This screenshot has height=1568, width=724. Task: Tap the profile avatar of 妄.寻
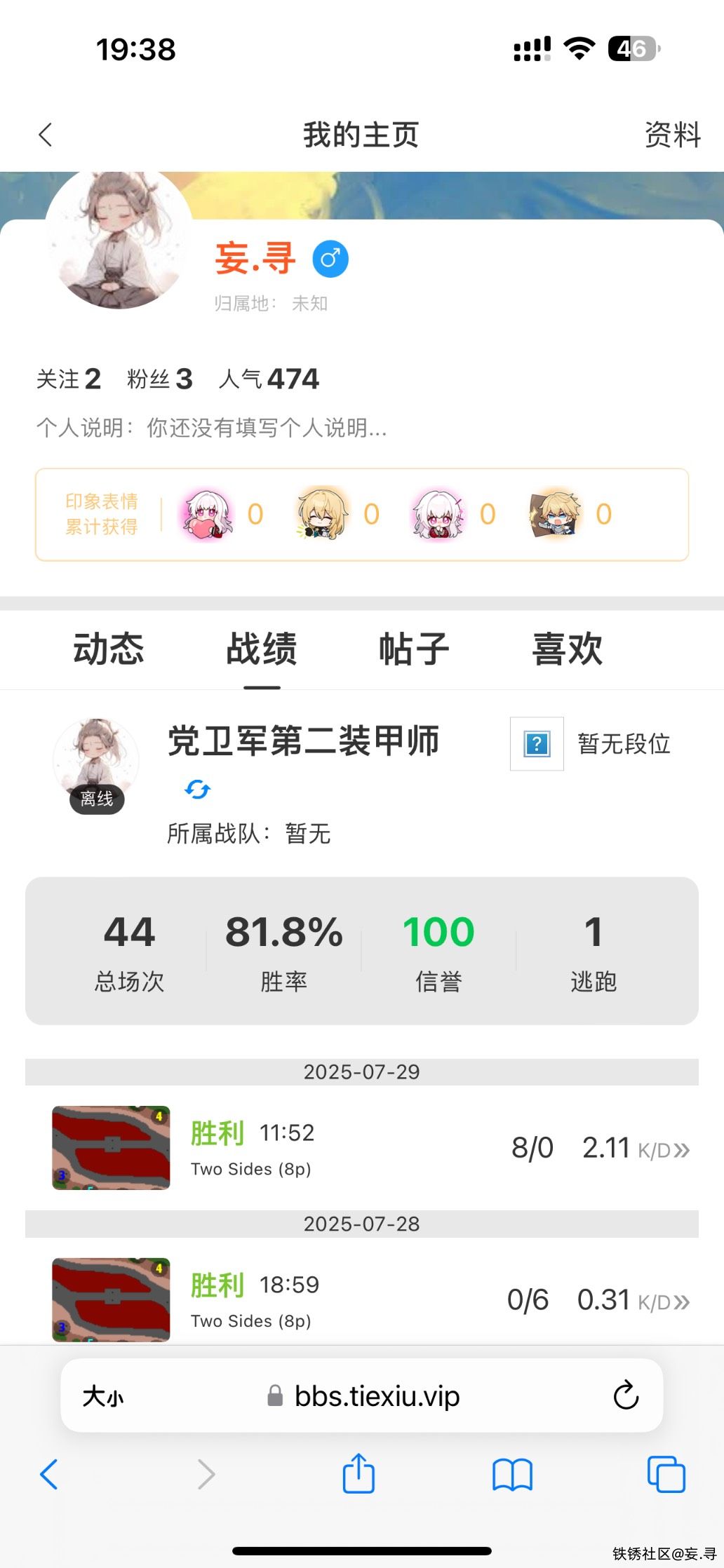point(119,238)
